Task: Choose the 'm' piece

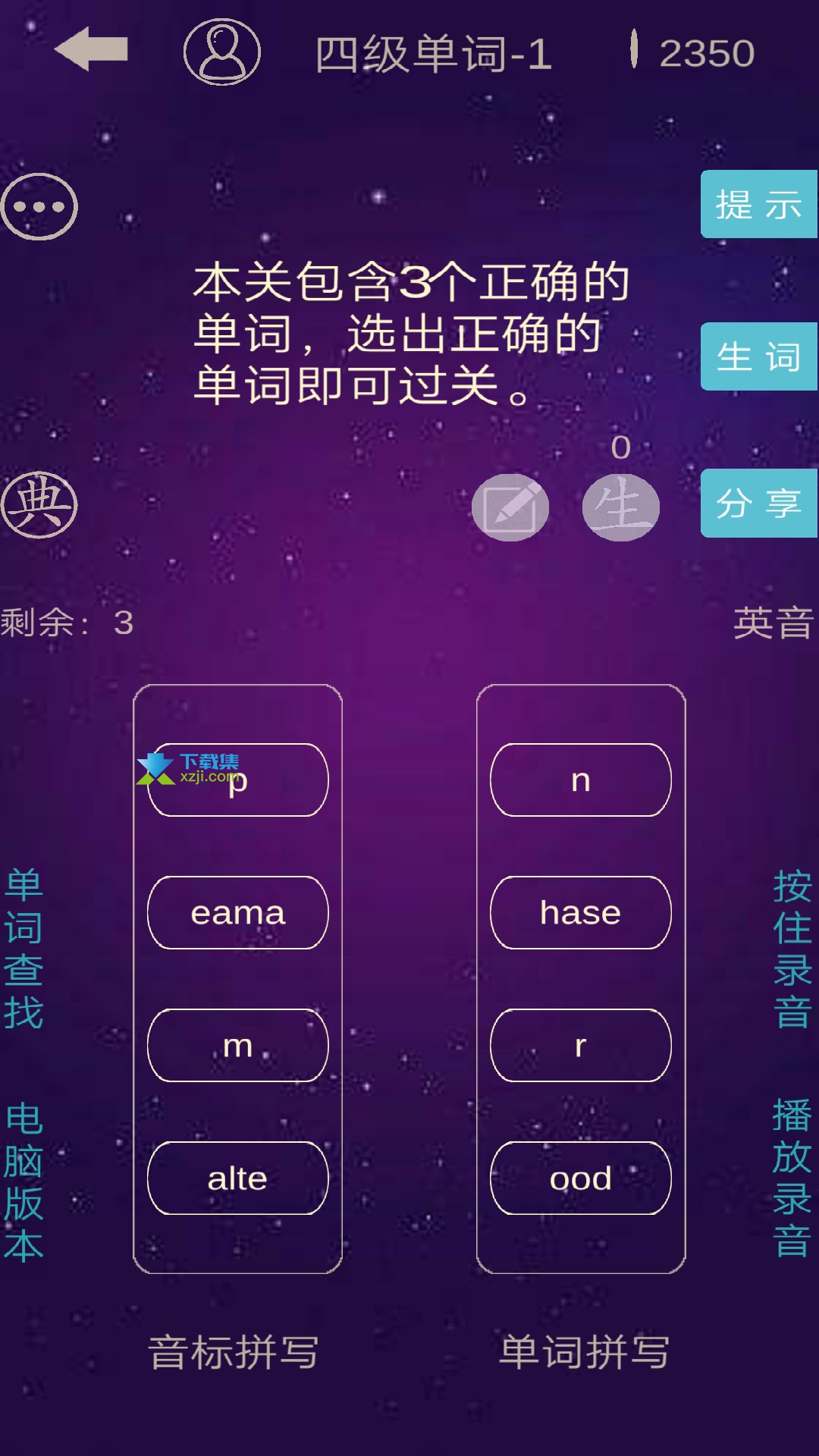Action: [238, 1045]
